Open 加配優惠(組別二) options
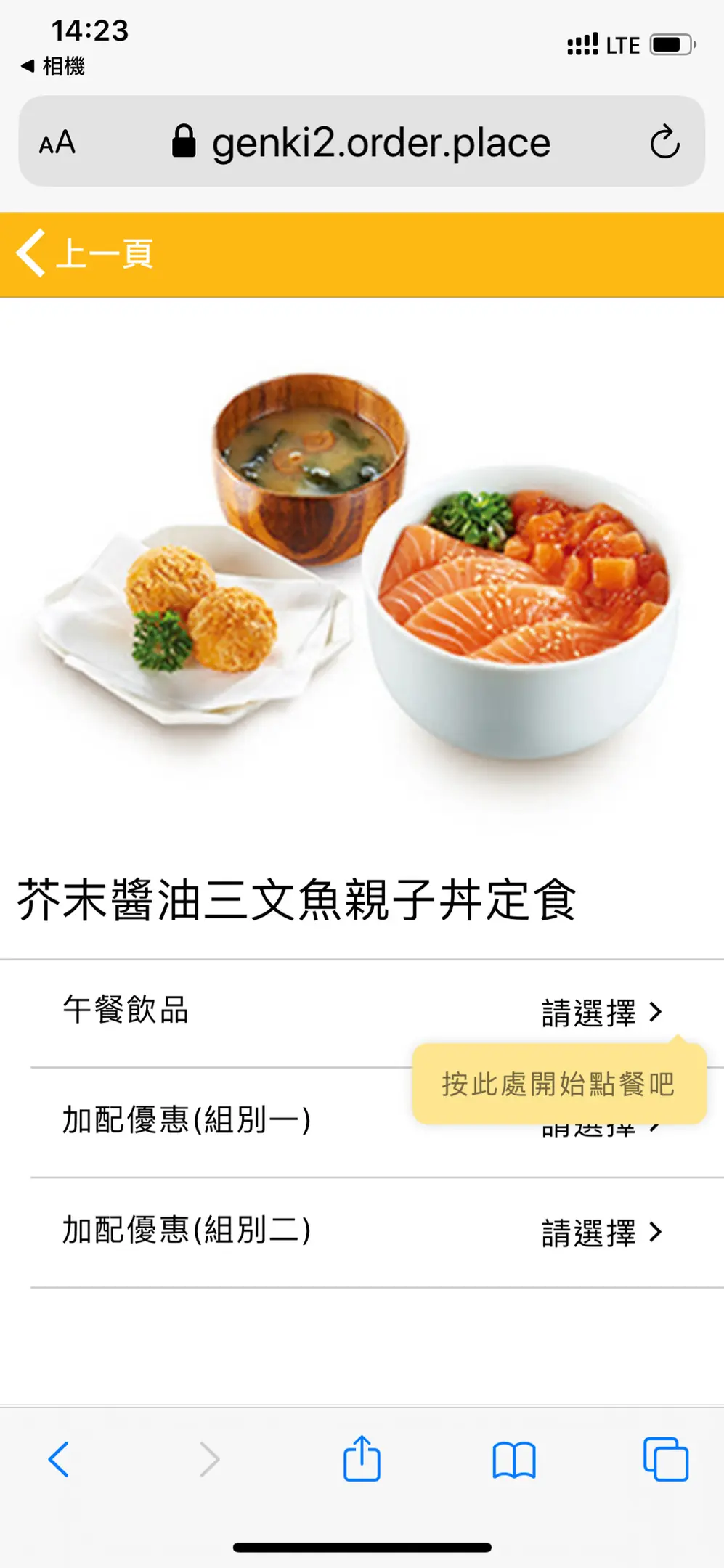 point(363,1232)
